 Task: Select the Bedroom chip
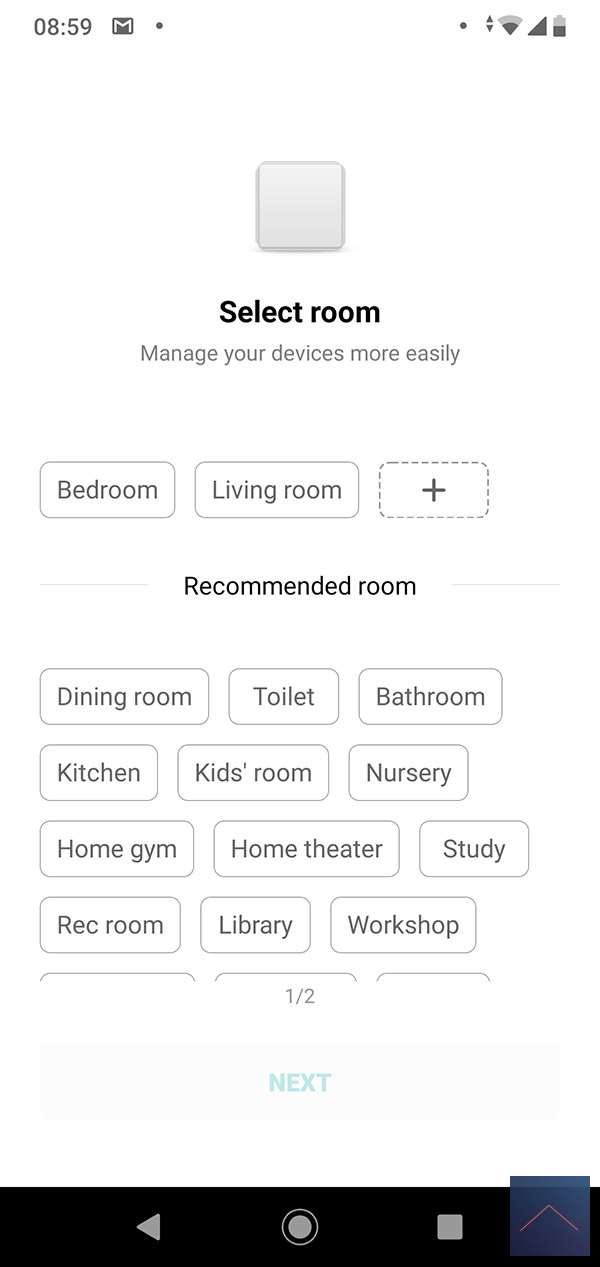coord(107,490)
